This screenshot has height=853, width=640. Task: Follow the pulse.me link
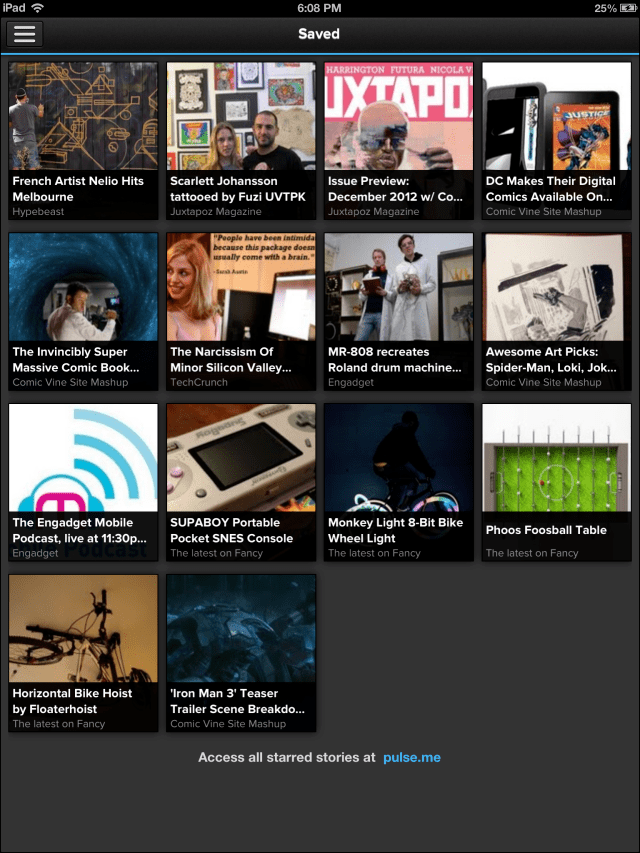[411, 758]
